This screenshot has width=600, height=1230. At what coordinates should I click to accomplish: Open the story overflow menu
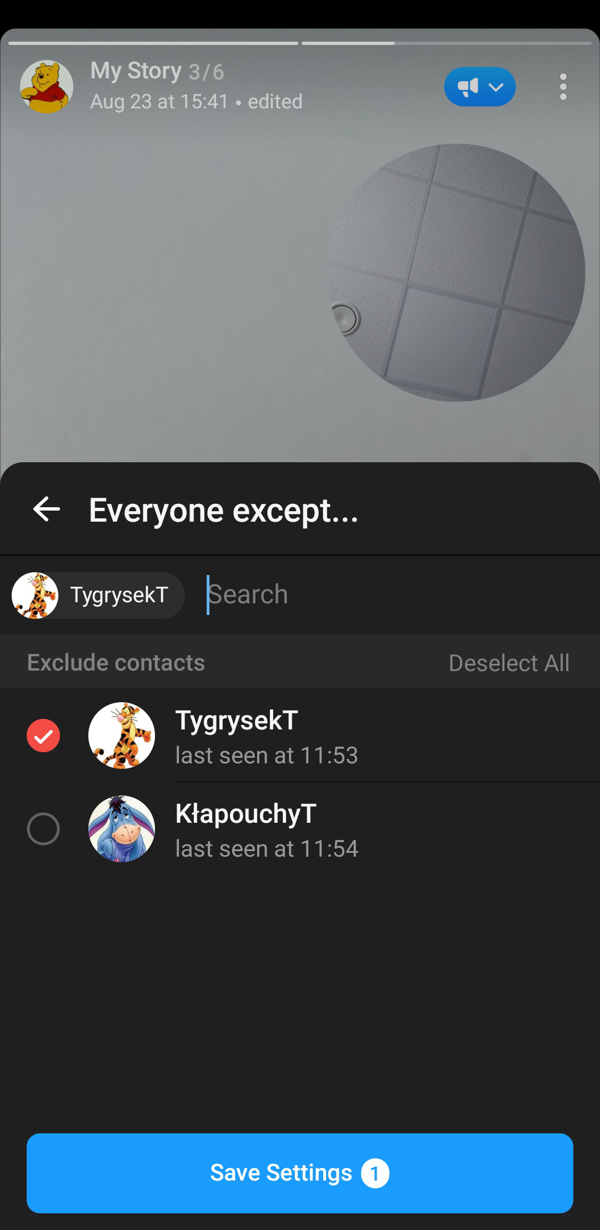[x=563, y=87]
